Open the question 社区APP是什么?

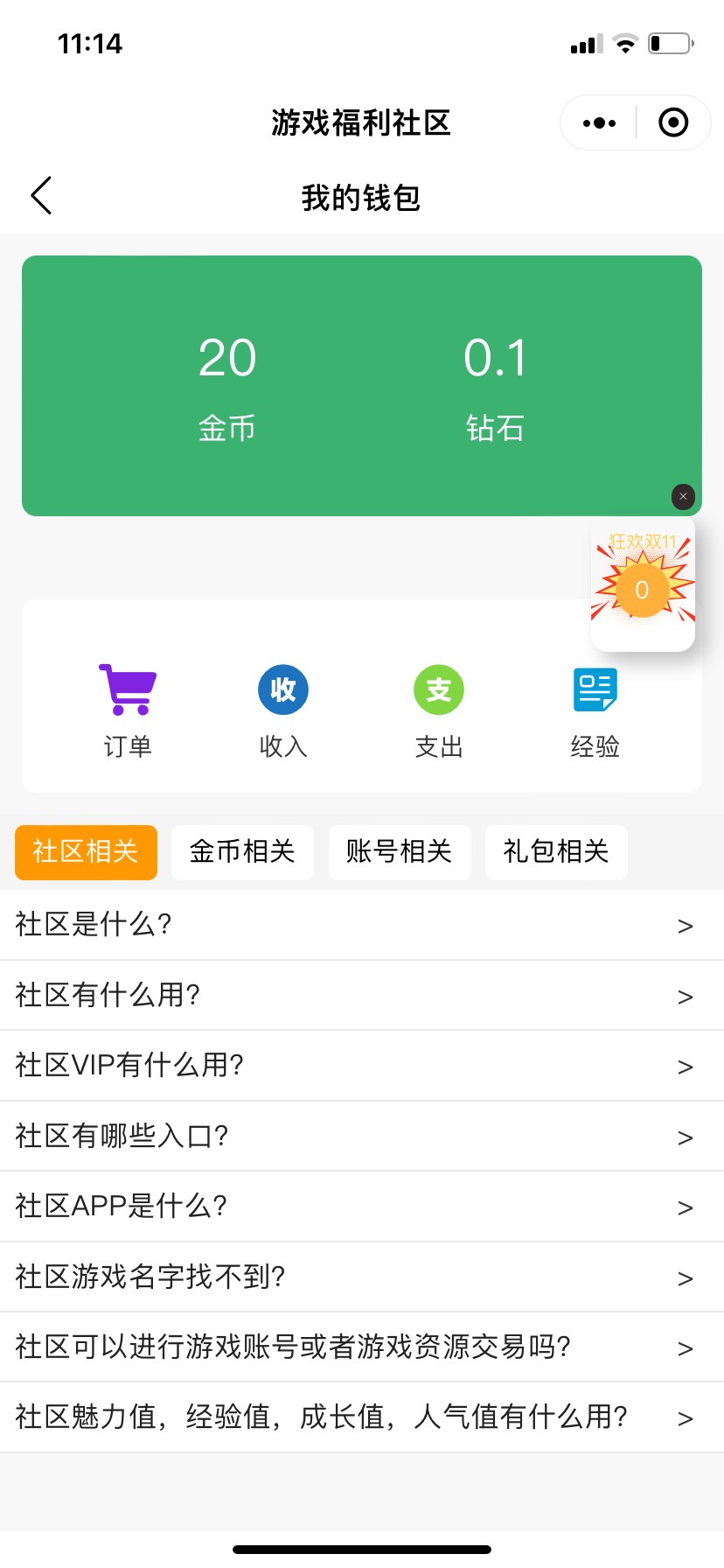coord(362,1207)
